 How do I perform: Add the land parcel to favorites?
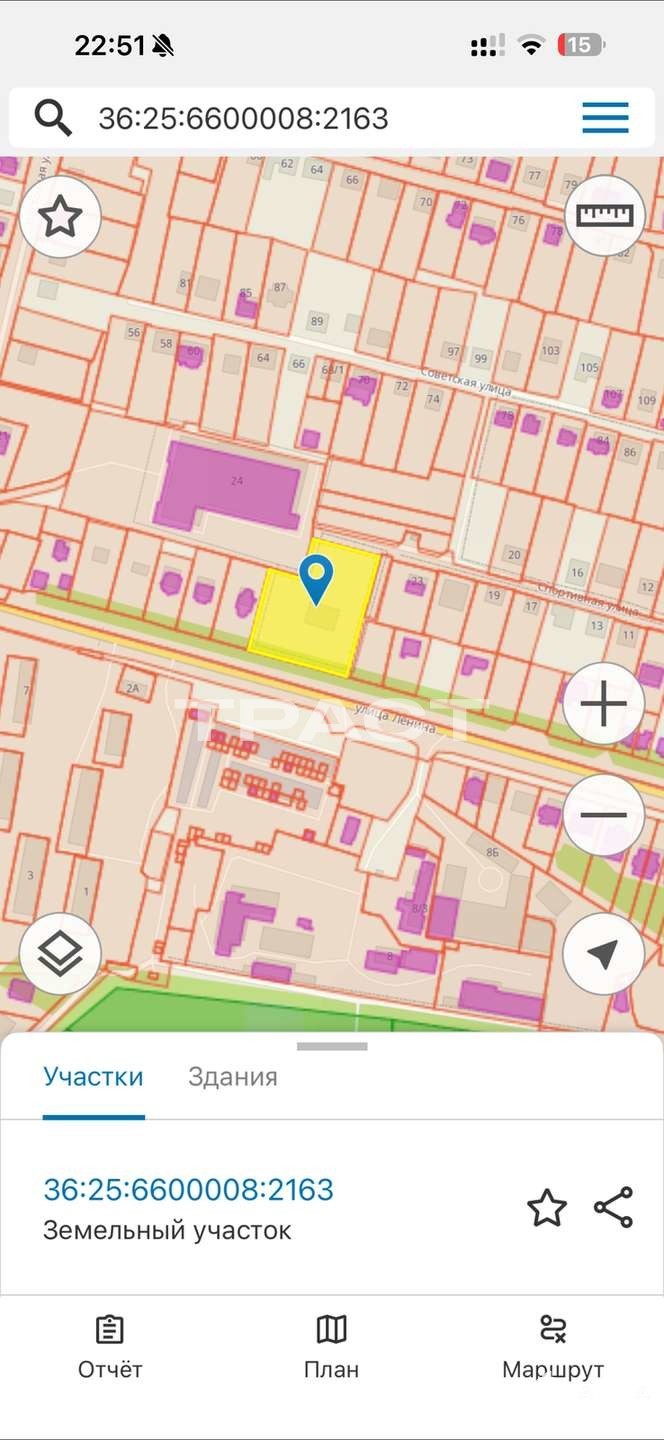click(x=546, y=1208)
